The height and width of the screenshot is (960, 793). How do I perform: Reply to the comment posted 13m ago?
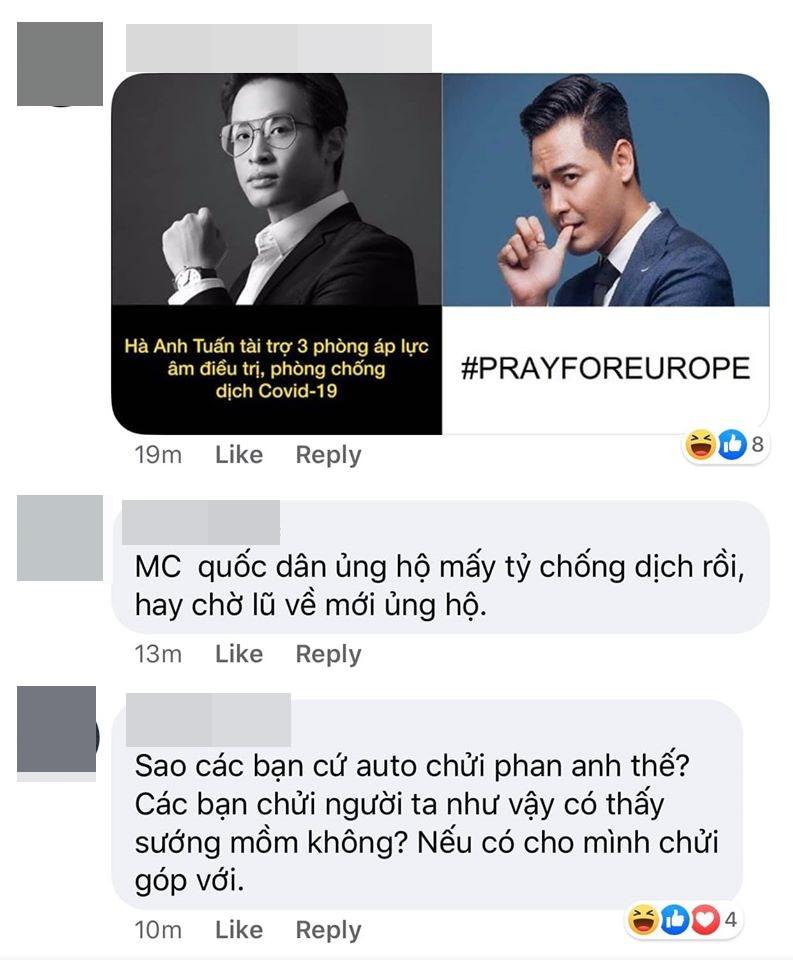[x=328, y=654]
